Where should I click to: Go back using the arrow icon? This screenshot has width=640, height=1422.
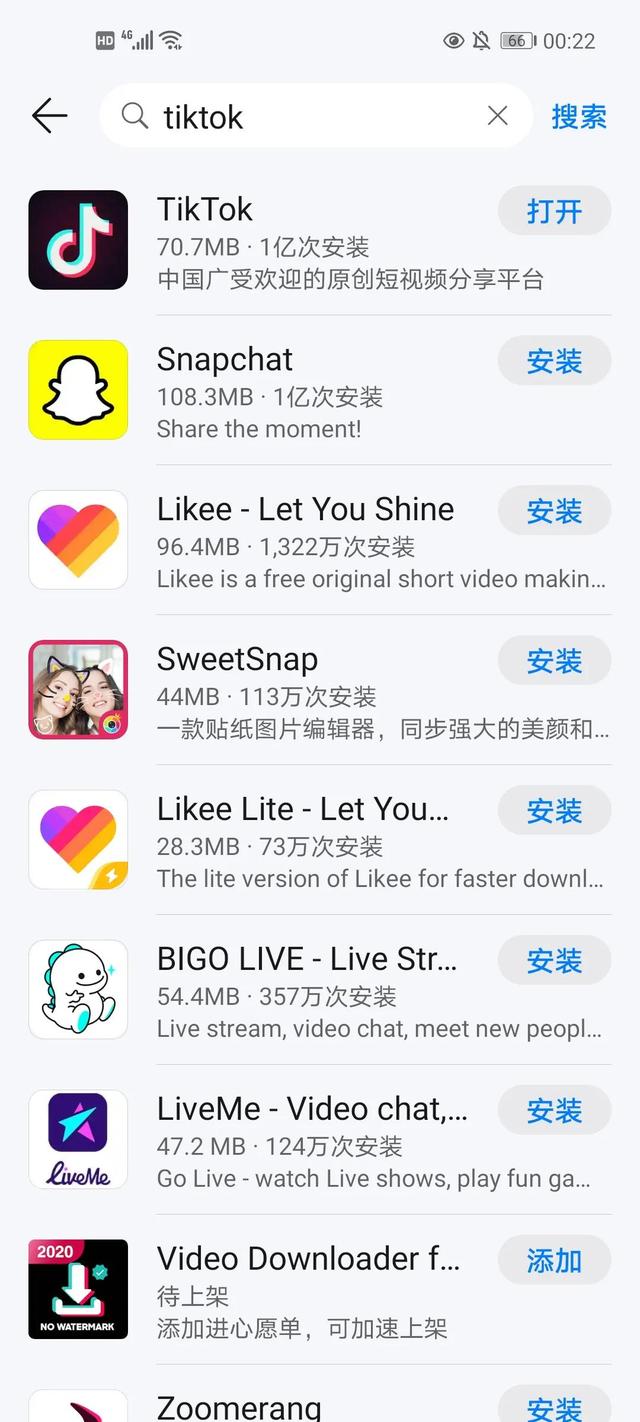(49, 117)
